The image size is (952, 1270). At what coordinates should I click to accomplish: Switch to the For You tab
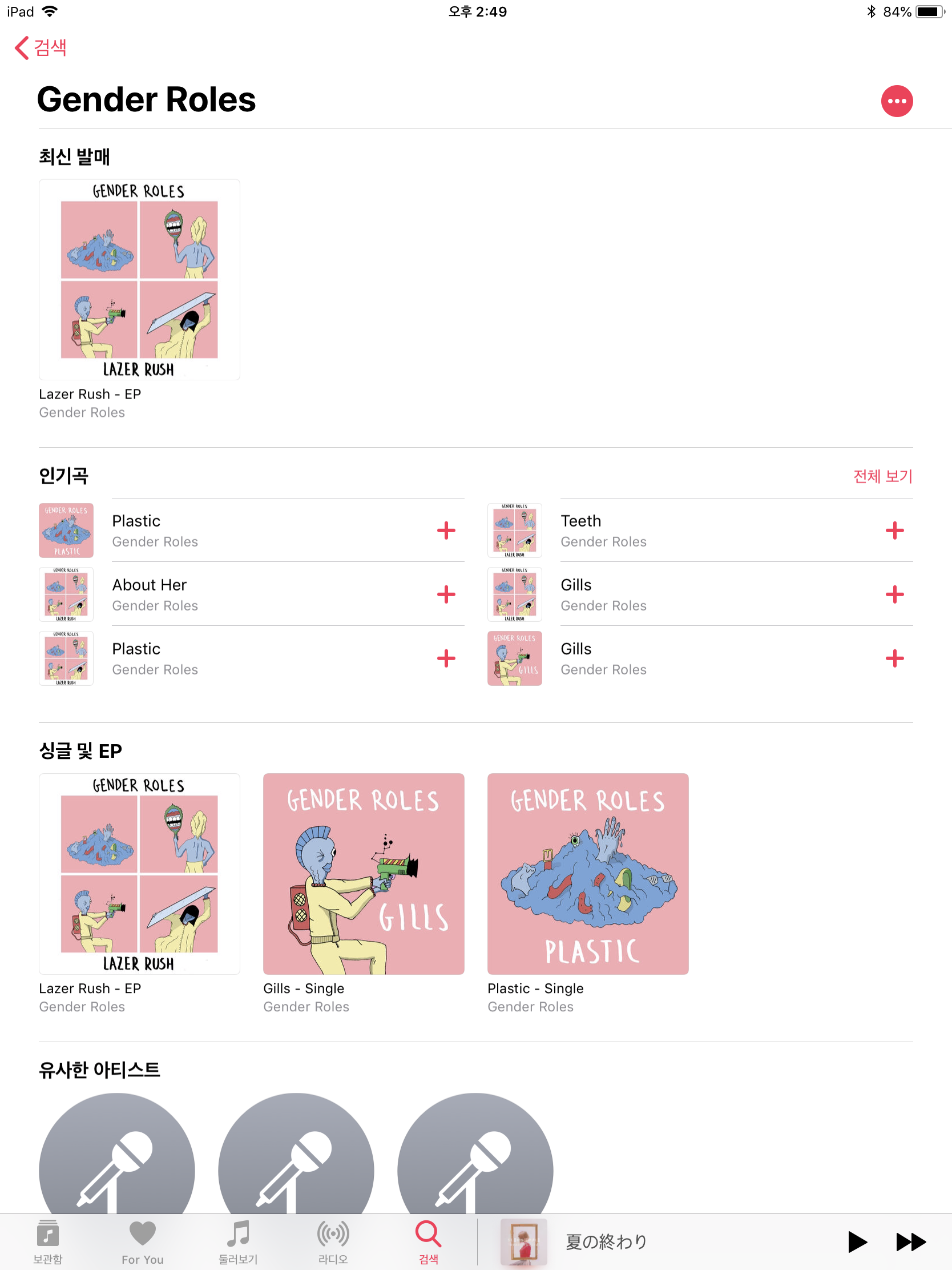tap(142, 1241)
